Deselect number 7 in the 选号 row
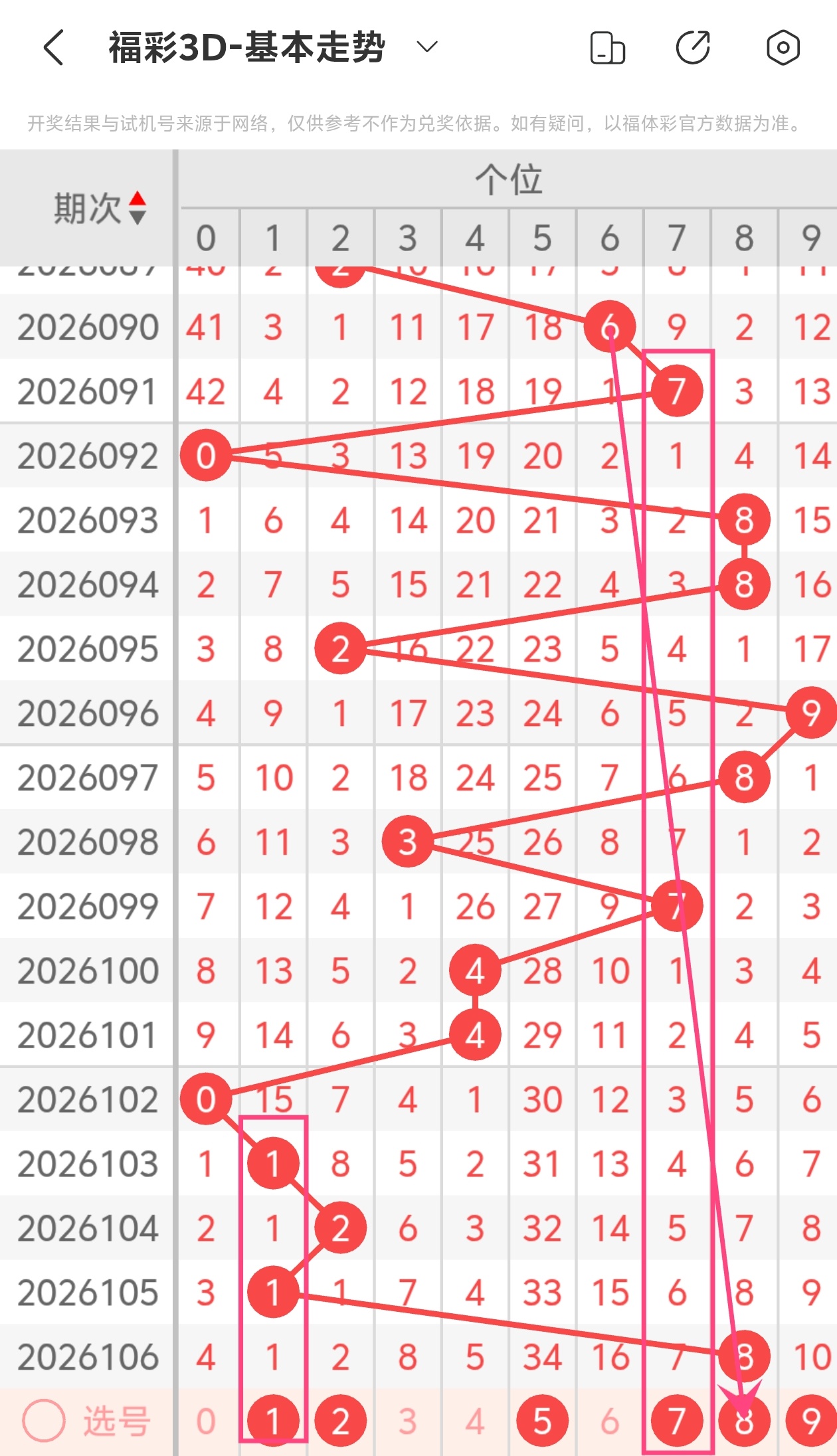The width and height of the screenshot is (837, 1456). [677, 1421]
